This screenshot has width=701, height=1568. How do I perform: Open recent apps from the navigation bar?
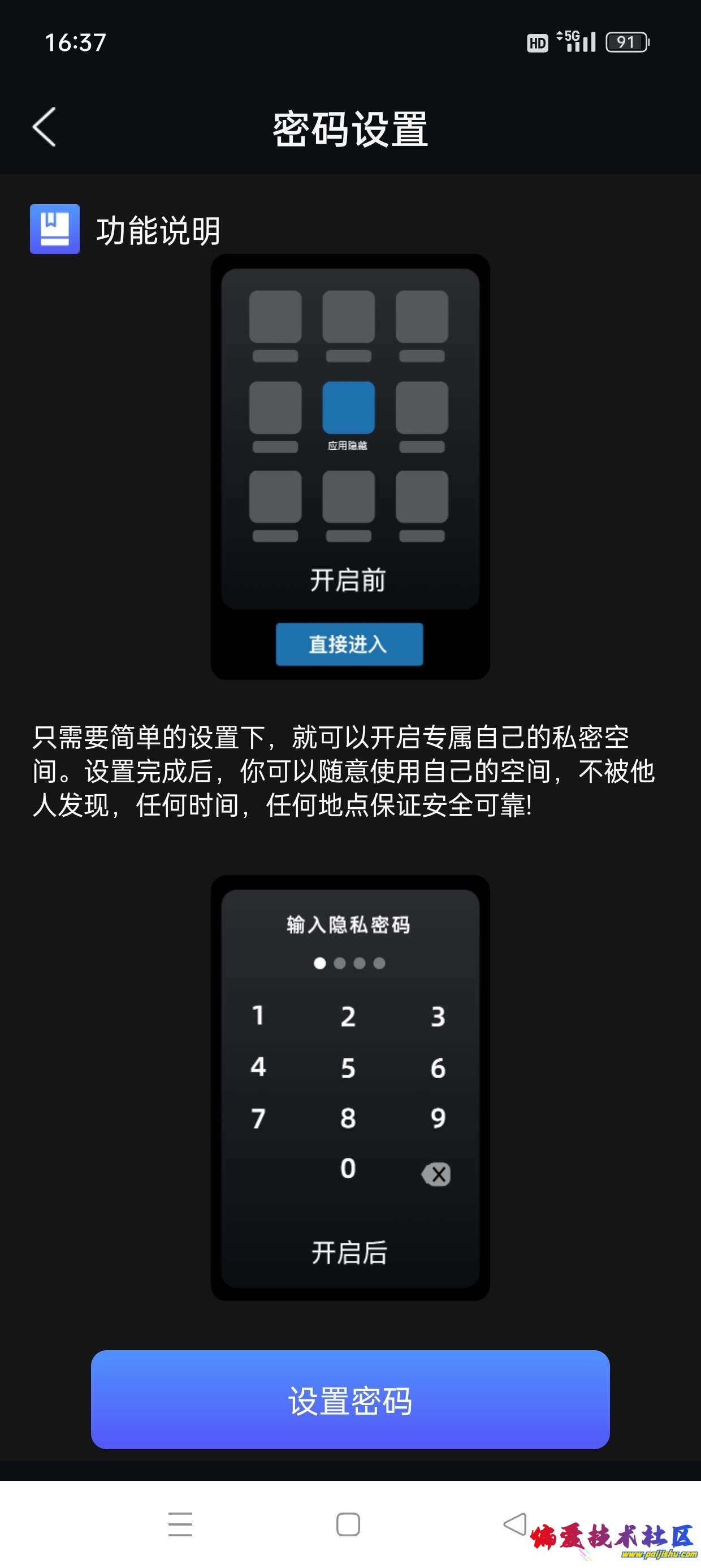tap(180, 1523)
